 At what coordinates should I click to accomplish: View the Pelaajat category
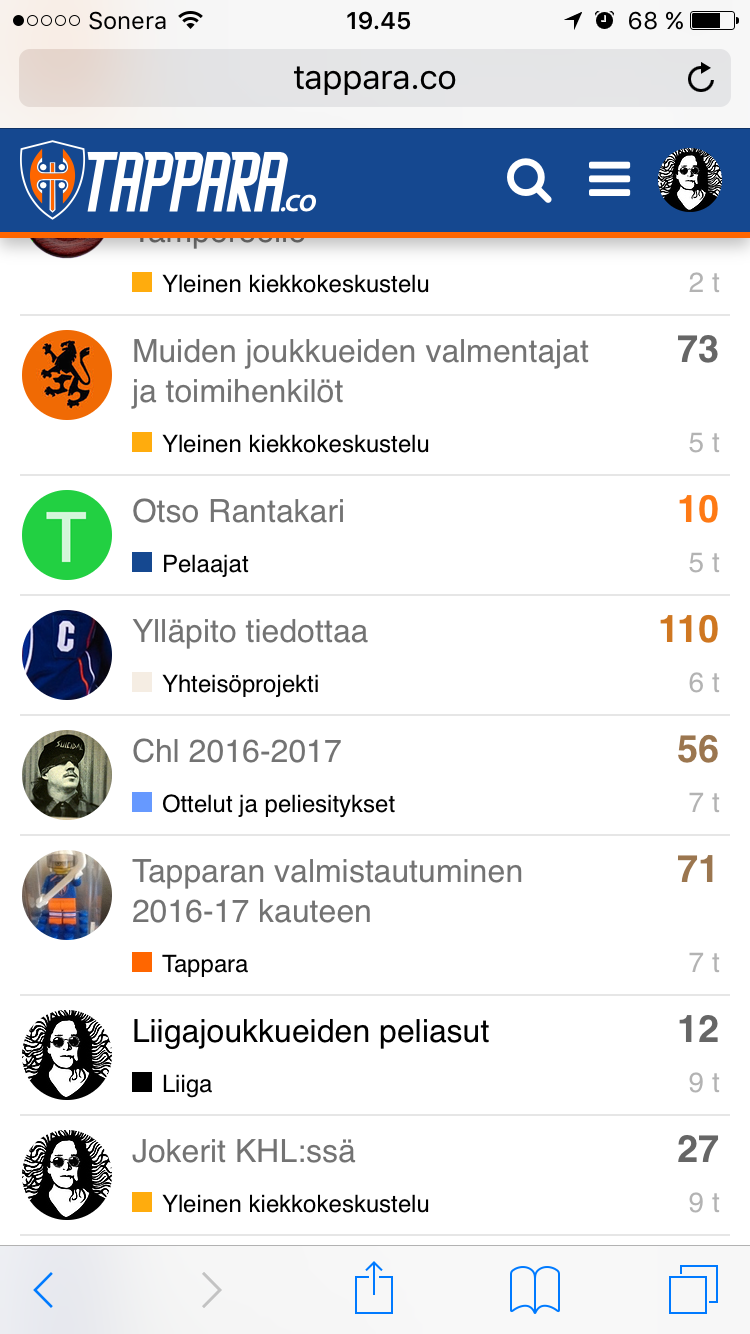[204, 564]
